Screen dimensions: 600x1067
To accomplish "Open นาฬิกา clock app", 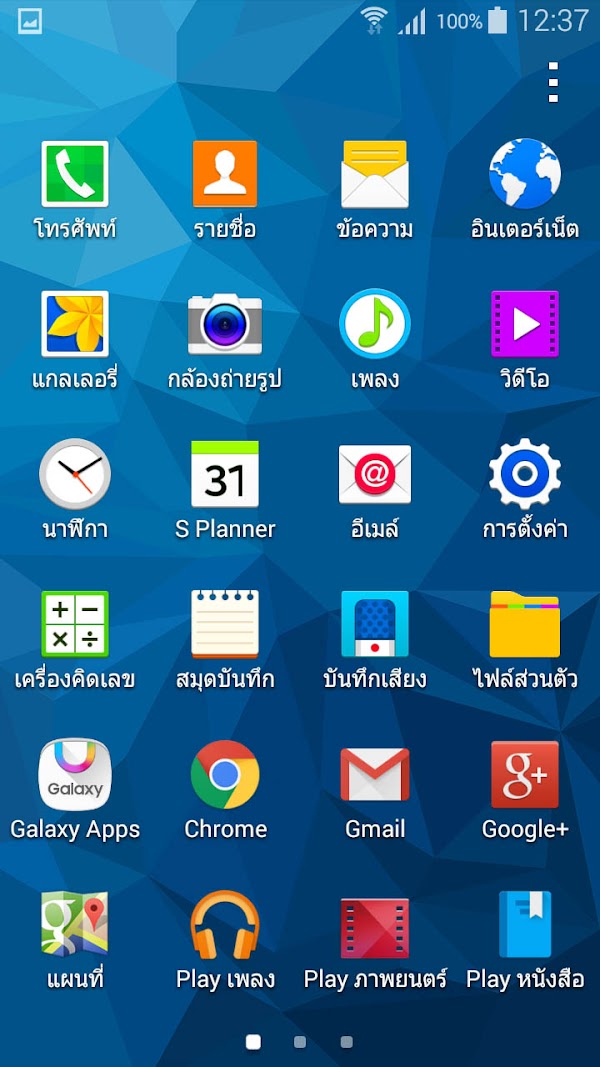I will pos(75,474).
